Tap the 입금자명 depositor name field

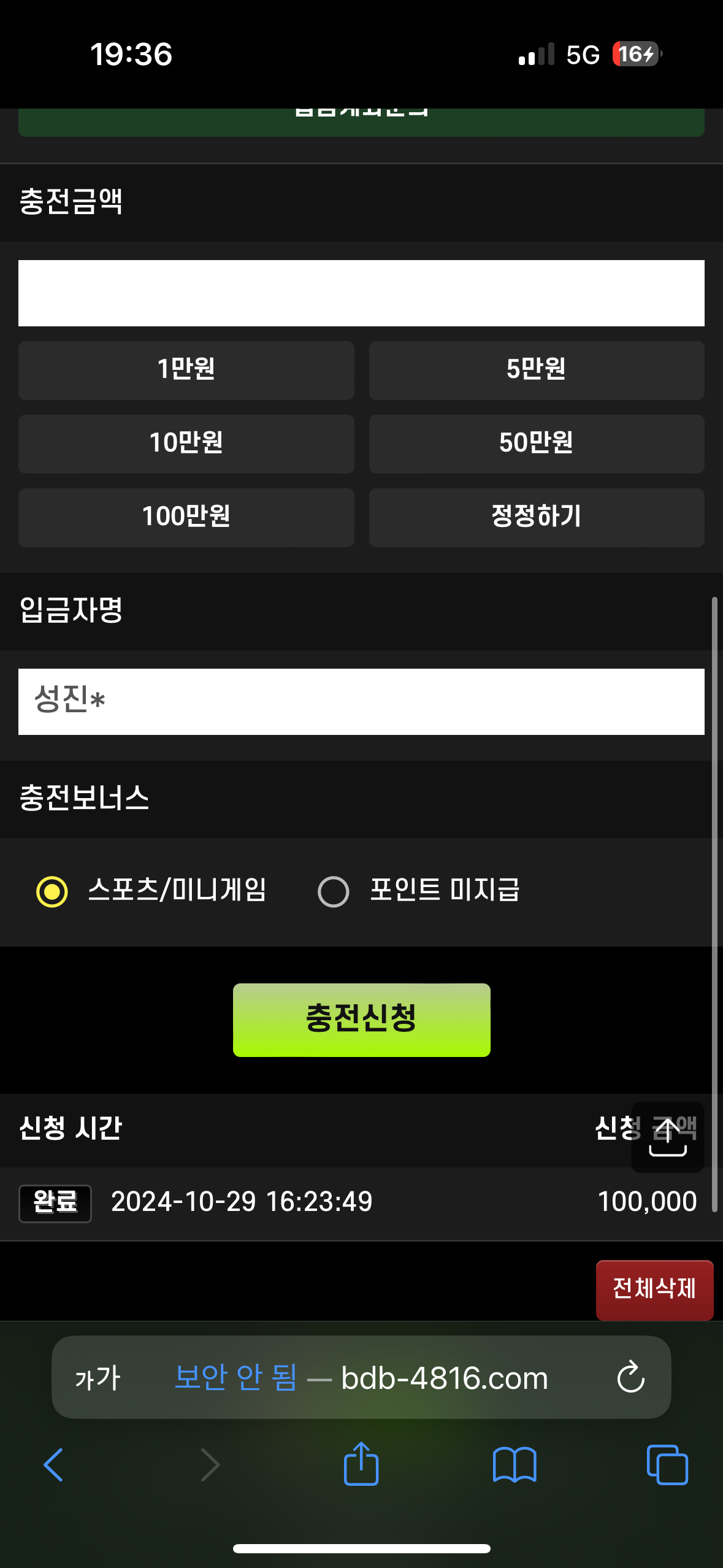coord(361,701)
